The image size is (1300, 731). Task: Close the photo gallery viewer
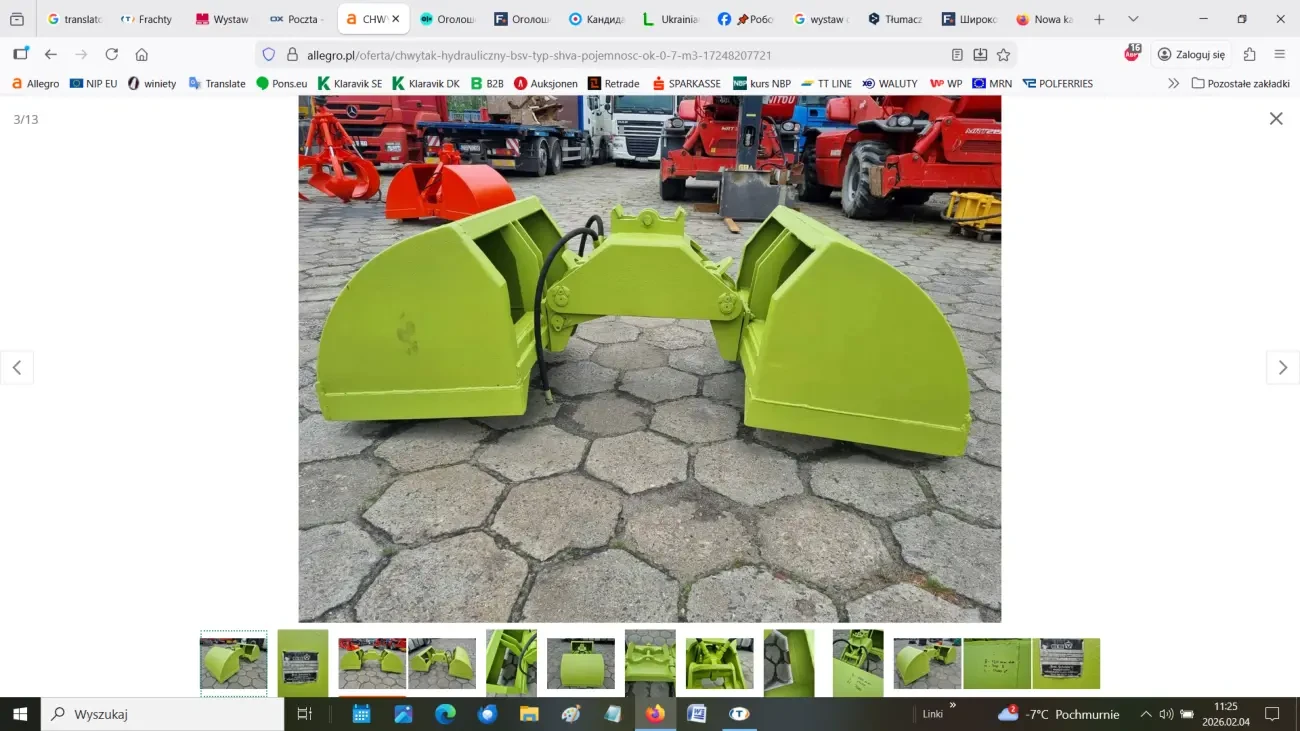click(x=1276, y=119)
